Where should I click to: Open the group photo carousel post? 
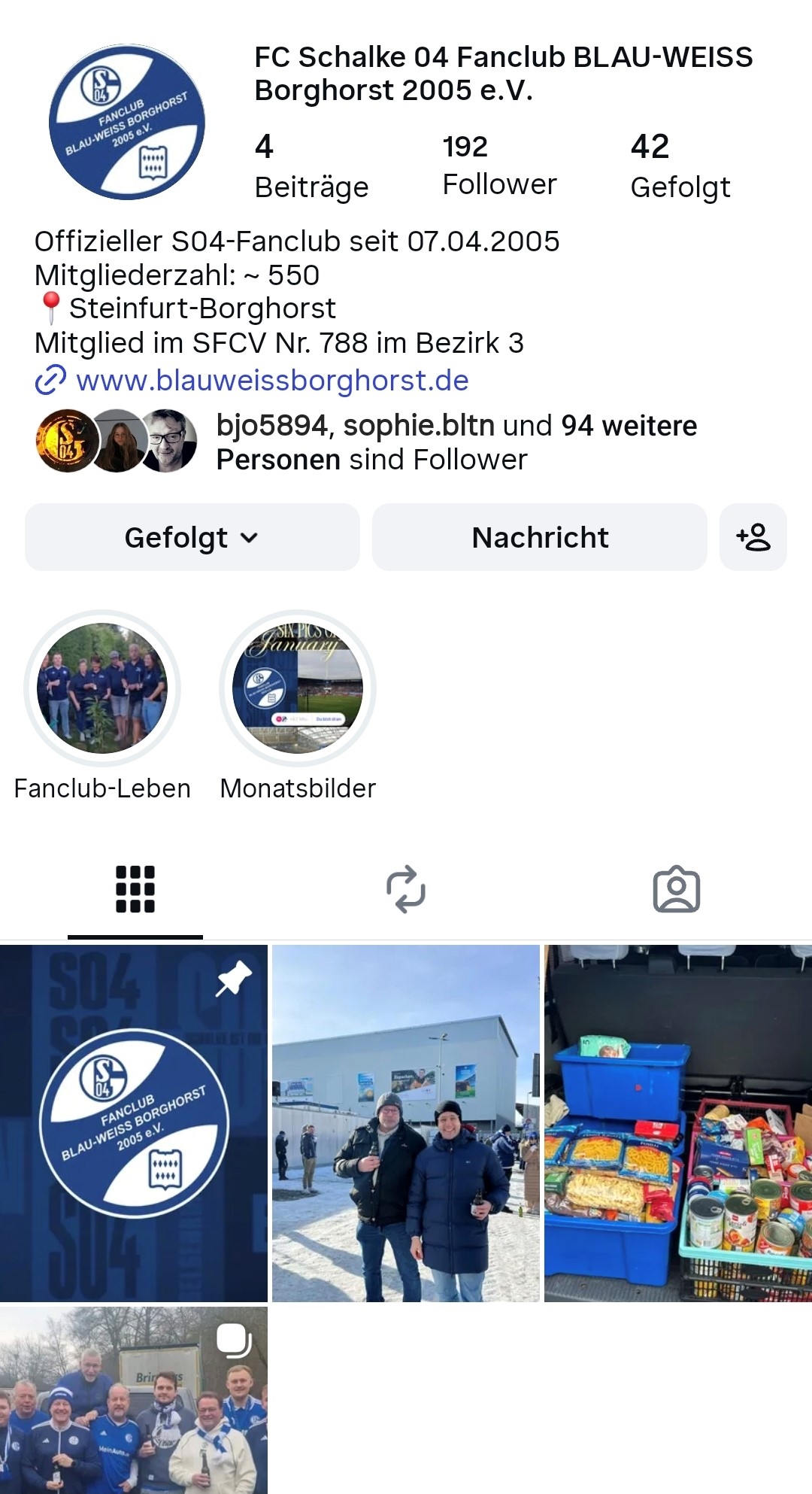[134, 1399]
